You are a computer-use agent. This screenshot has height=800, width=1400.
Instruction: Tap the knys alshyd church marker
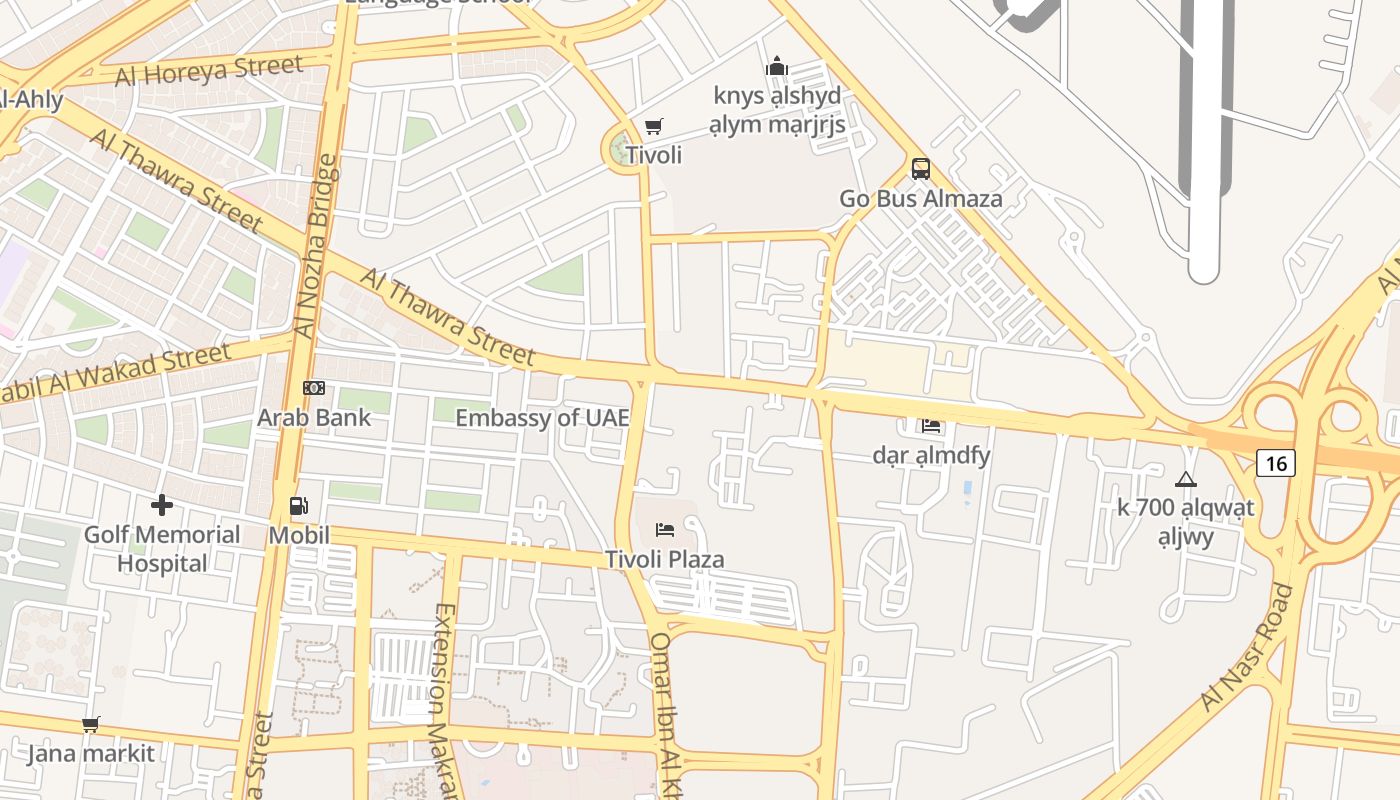(777, 67)
